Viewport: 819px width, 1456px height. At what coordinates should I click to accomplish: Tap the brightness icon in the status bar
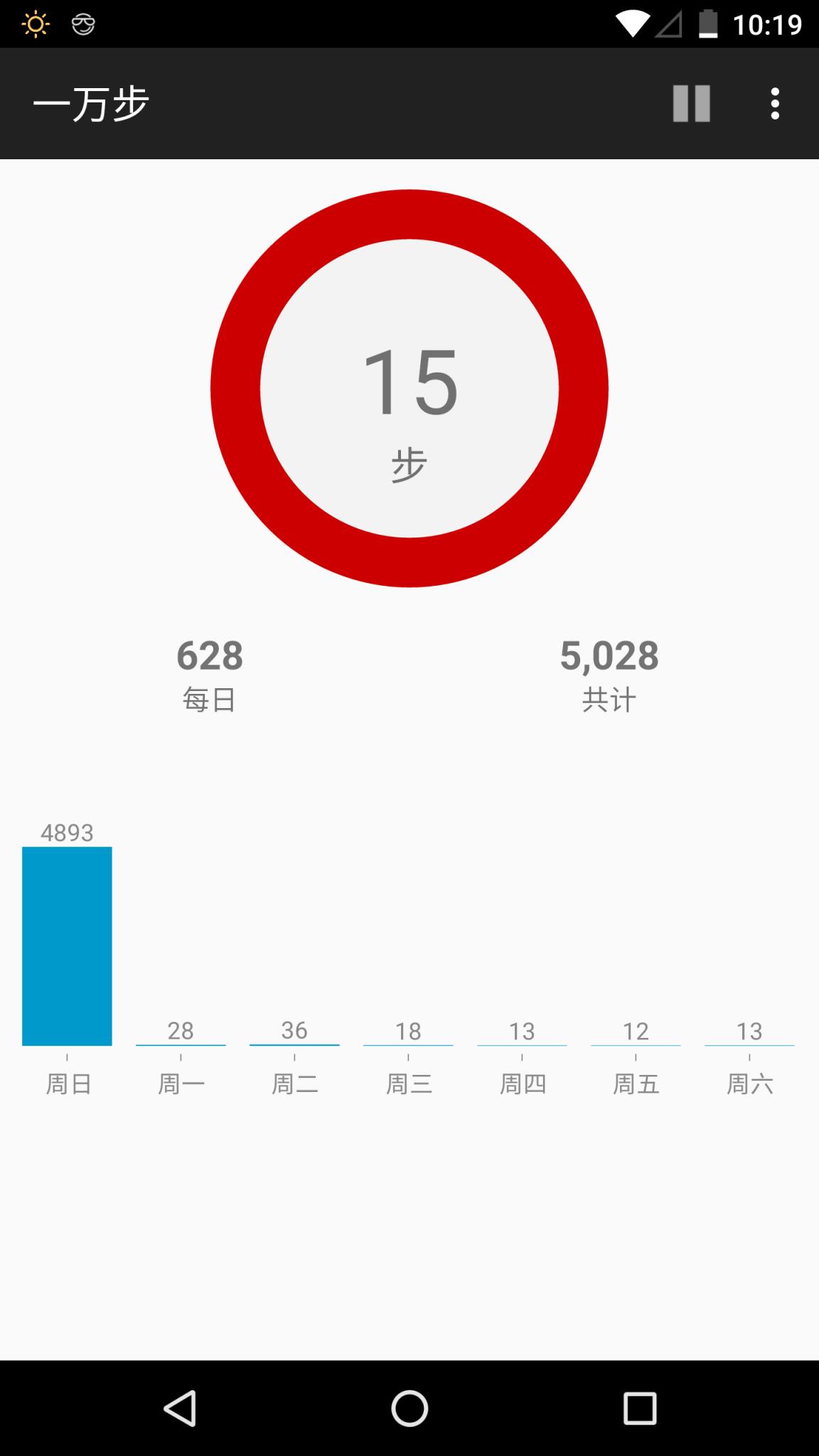point(35,23)
